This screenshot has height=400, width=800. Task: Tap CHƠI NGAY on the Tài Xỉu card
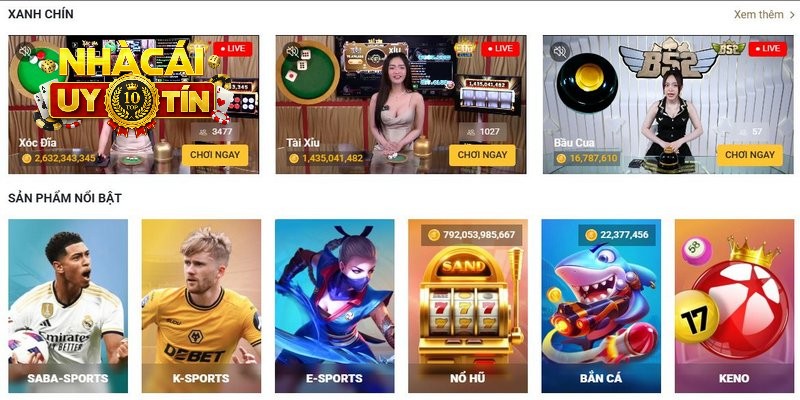coord(483,155)
